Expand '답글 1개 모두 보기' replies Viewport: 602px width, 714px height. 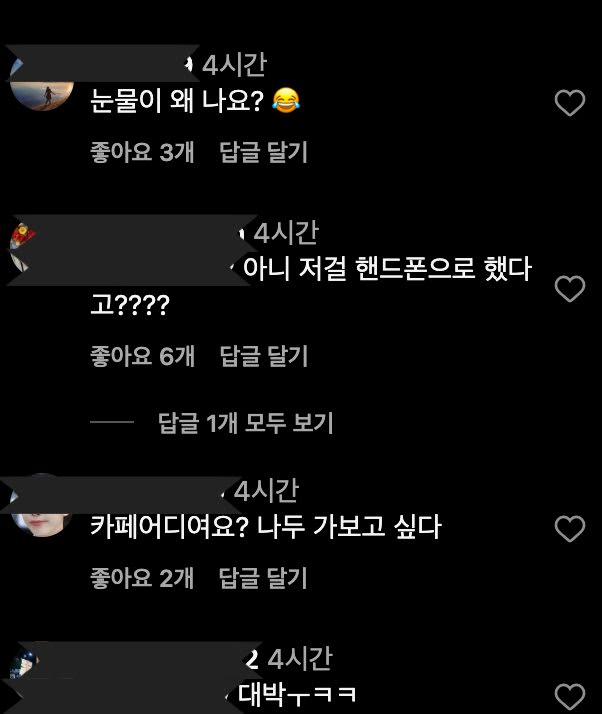[245, 423]
